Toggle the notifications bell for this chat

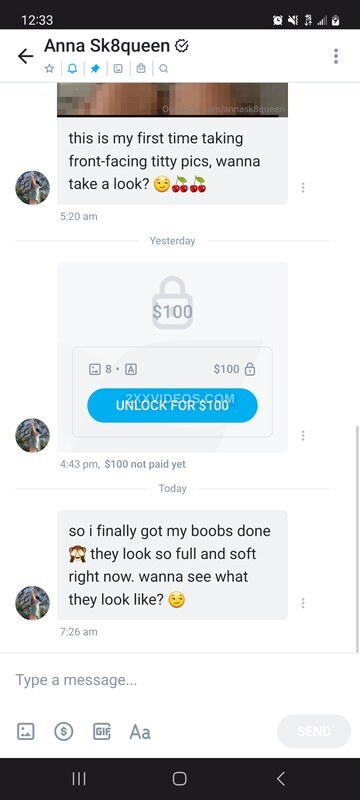tap(72, 69)
